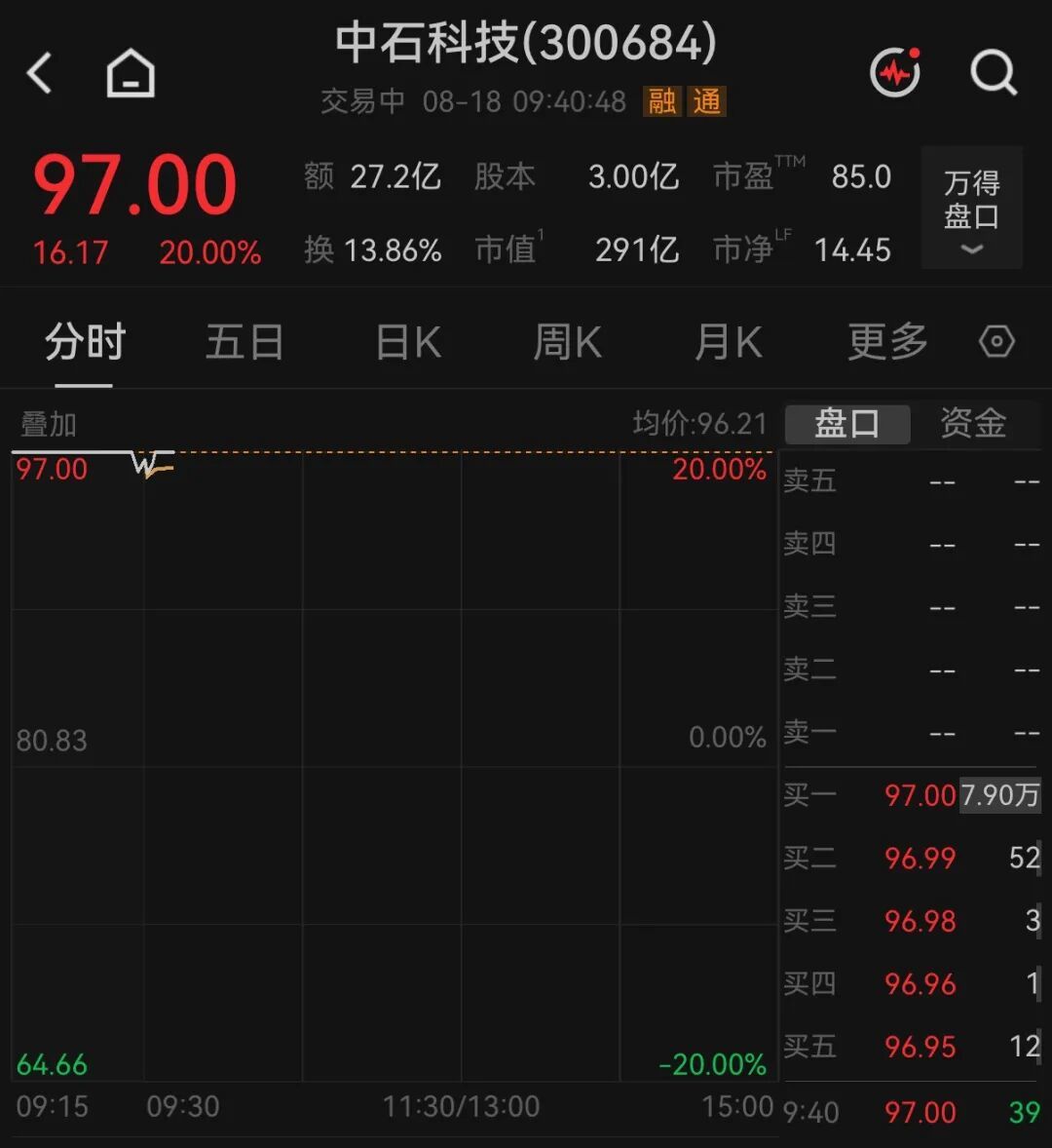Open chart settings hexagon icon
The image size is (1052, 1148).
(996, 341)
